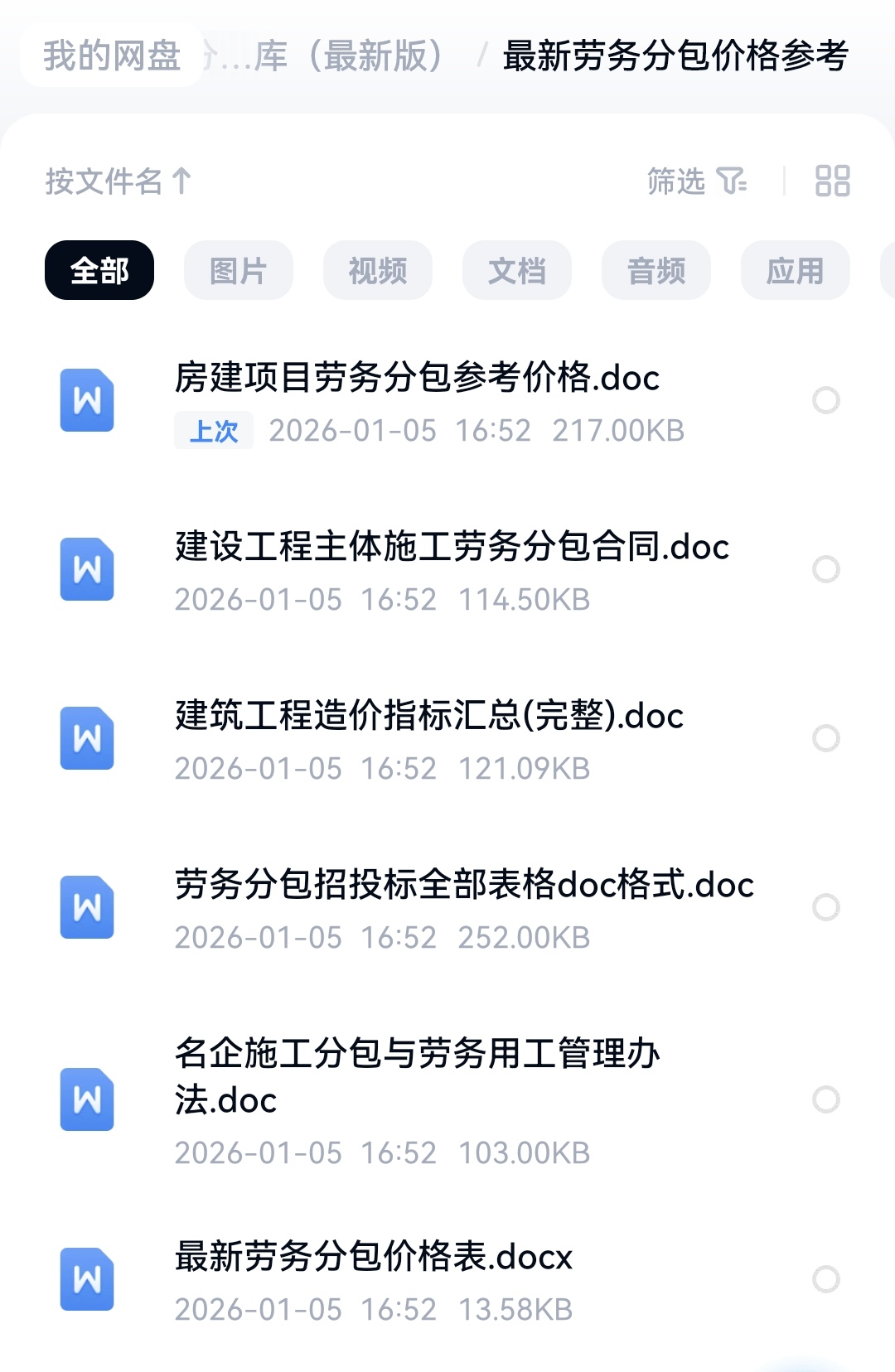The height and width of the screenshot is (1372, 895).
Task: Open 建设工程主体施工劳务分包合同.doc
Action: (x=452, y=548)
